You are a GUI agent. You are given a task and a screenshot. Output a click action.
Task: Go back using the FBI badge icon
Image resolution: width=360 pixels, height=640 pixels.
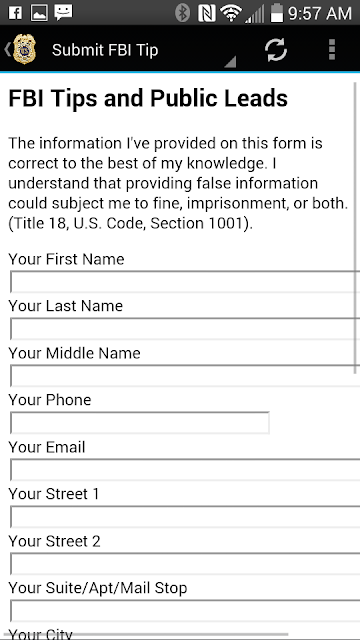pos(20,49)
